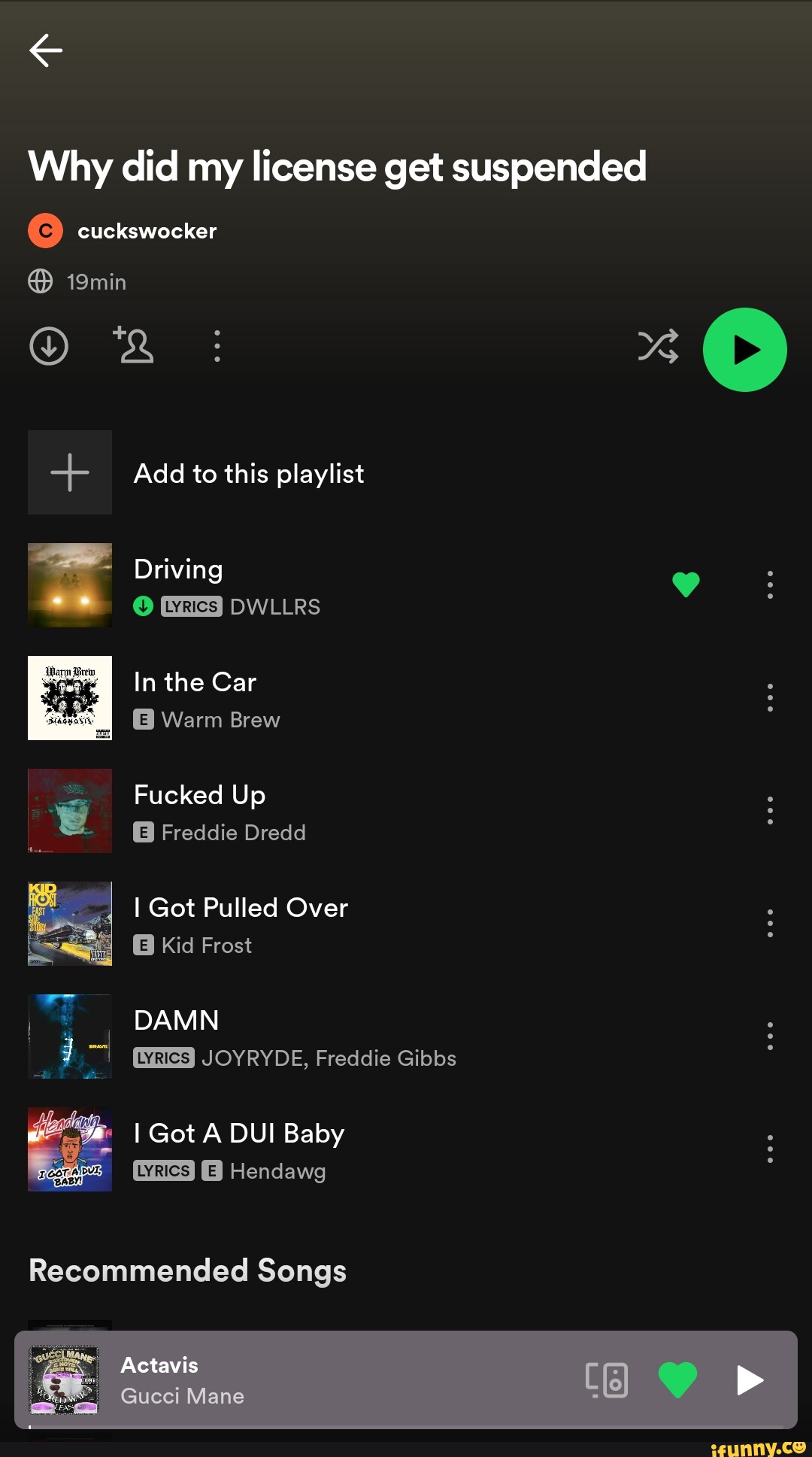
Task: Toggle shuffle for the playlist
Action: pos(658,346)
